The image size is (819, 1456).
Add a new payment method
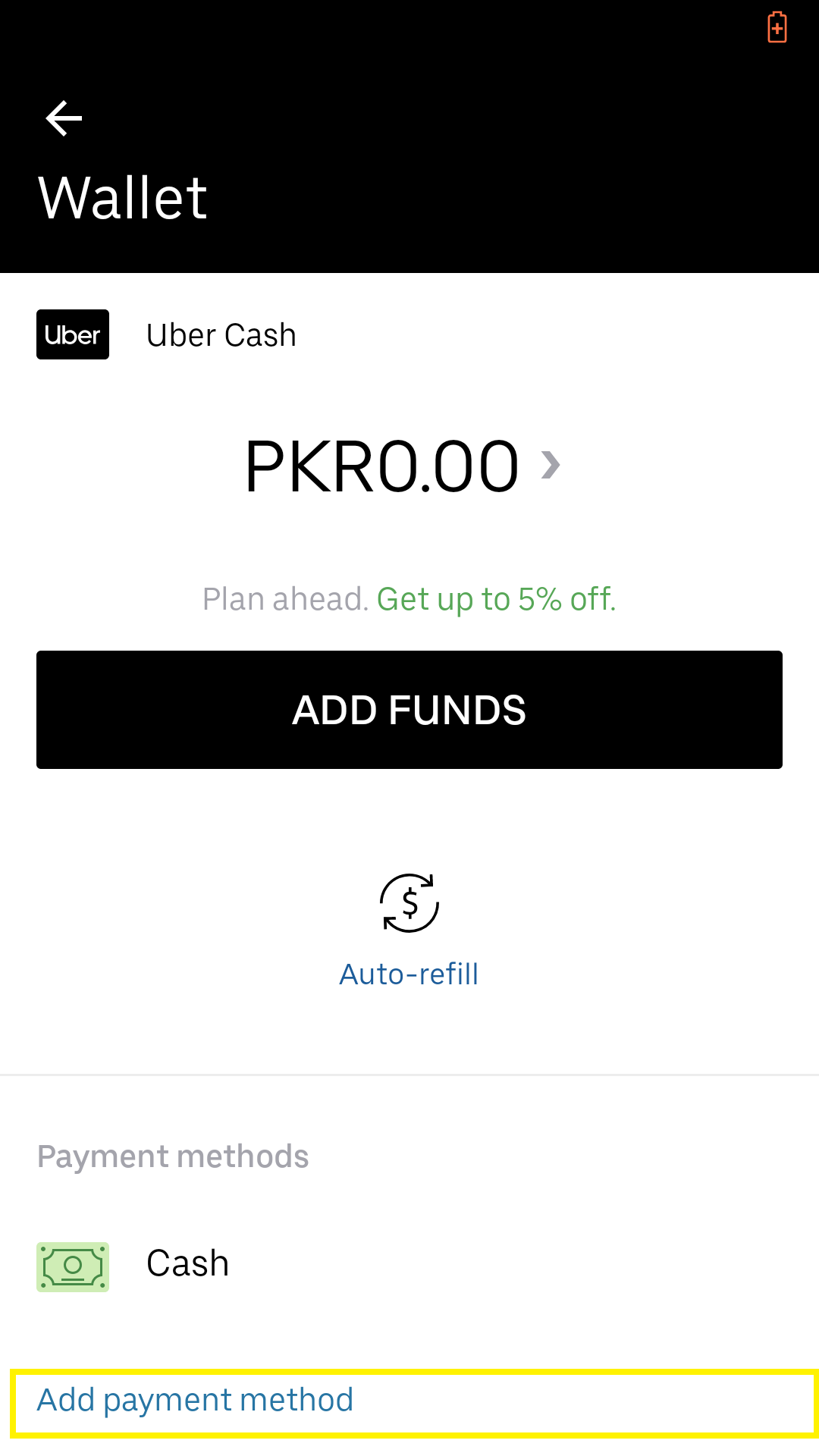[414, 1403]
